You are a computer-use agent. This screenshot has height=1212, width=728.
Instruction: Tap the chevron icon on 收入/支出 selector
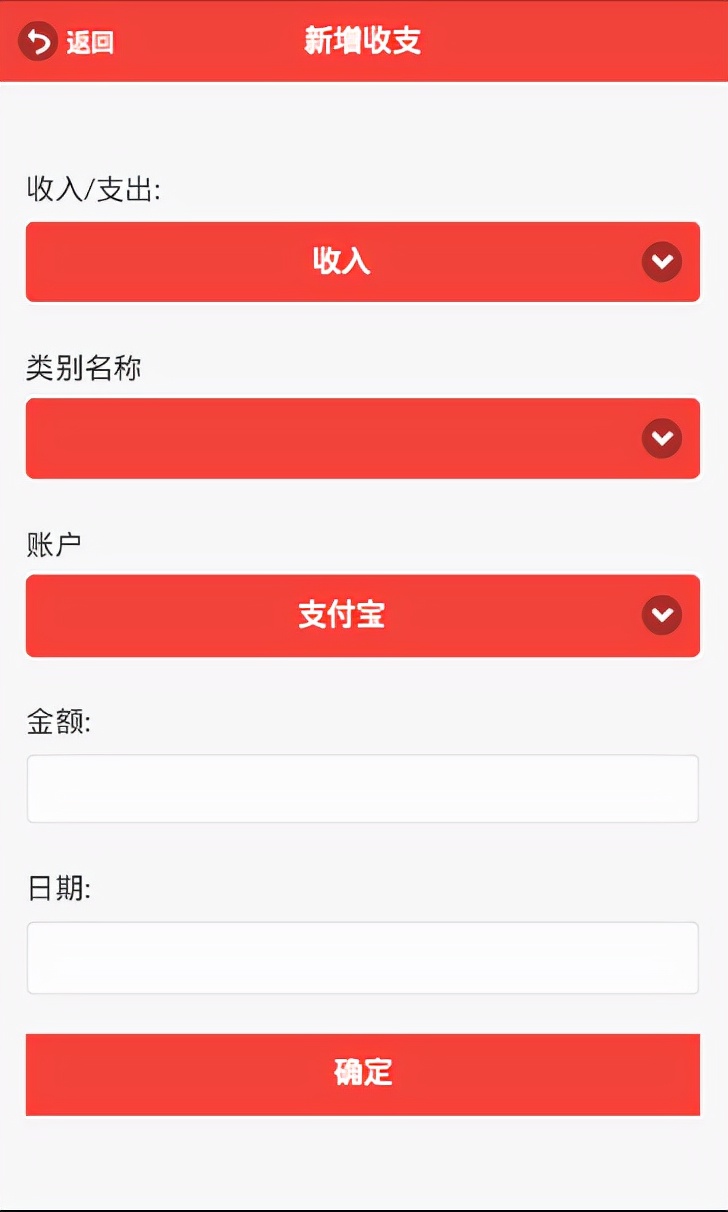point(661,262)
